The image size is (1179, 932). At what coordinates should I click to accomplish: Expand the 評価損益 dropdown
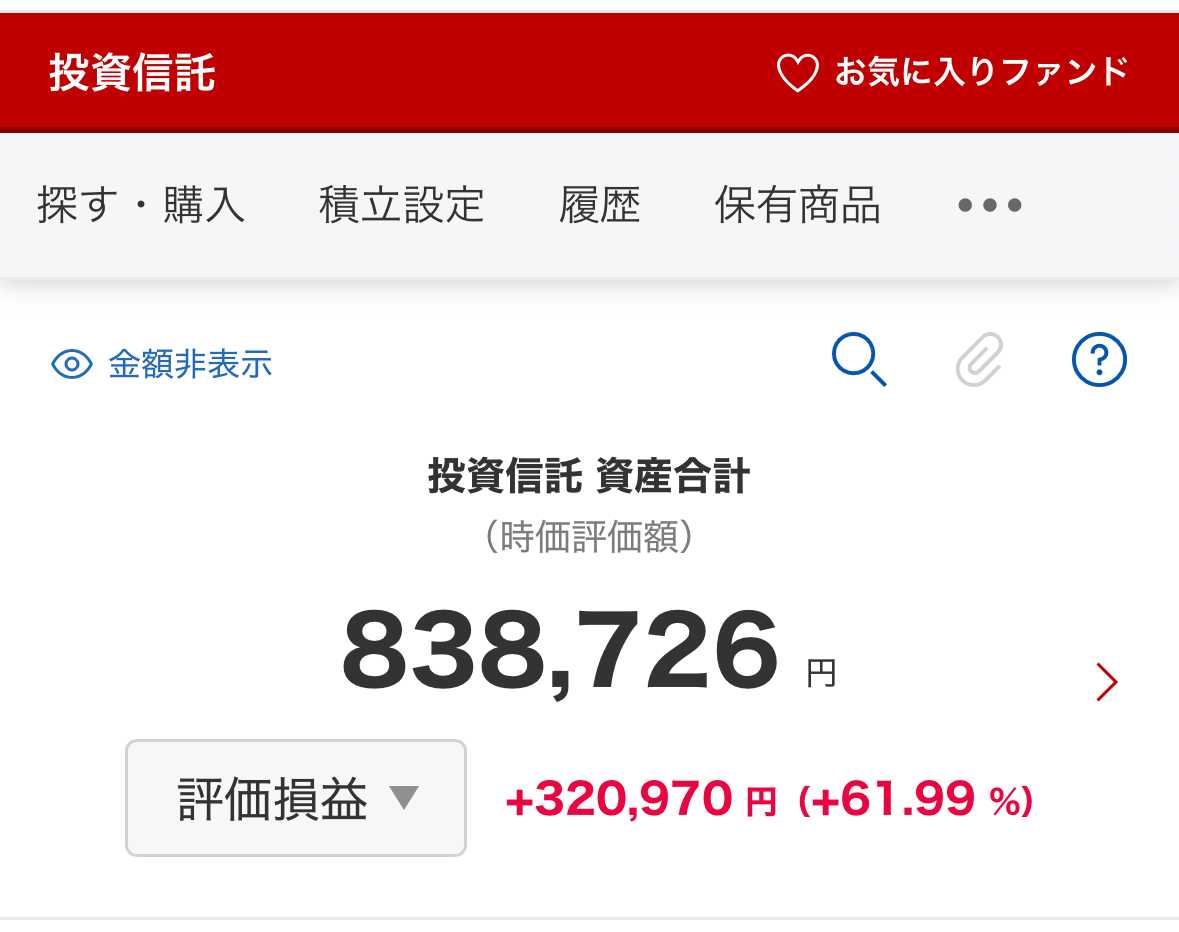(x=296, y=798)
